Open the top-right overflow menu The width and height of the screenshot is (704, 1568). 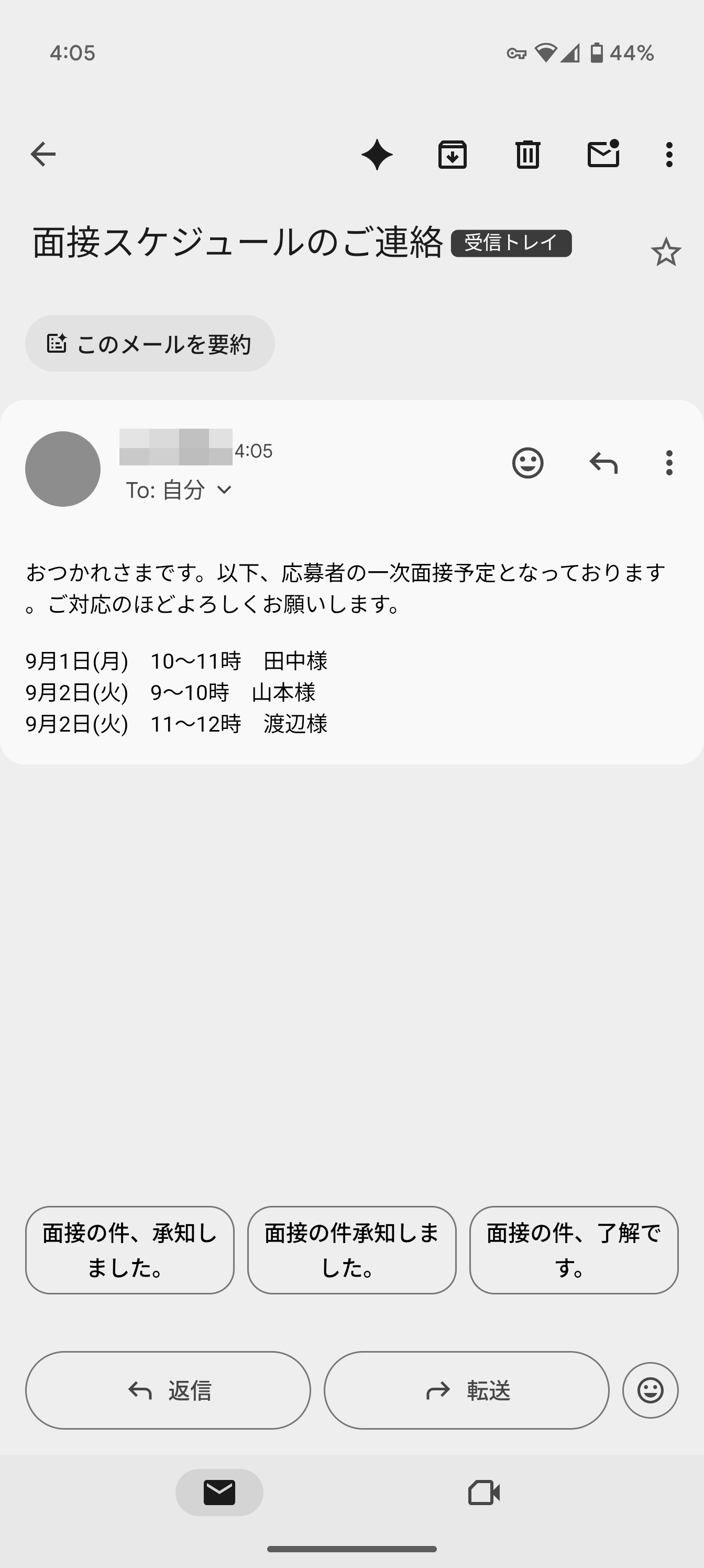click(x=667, y=155)
